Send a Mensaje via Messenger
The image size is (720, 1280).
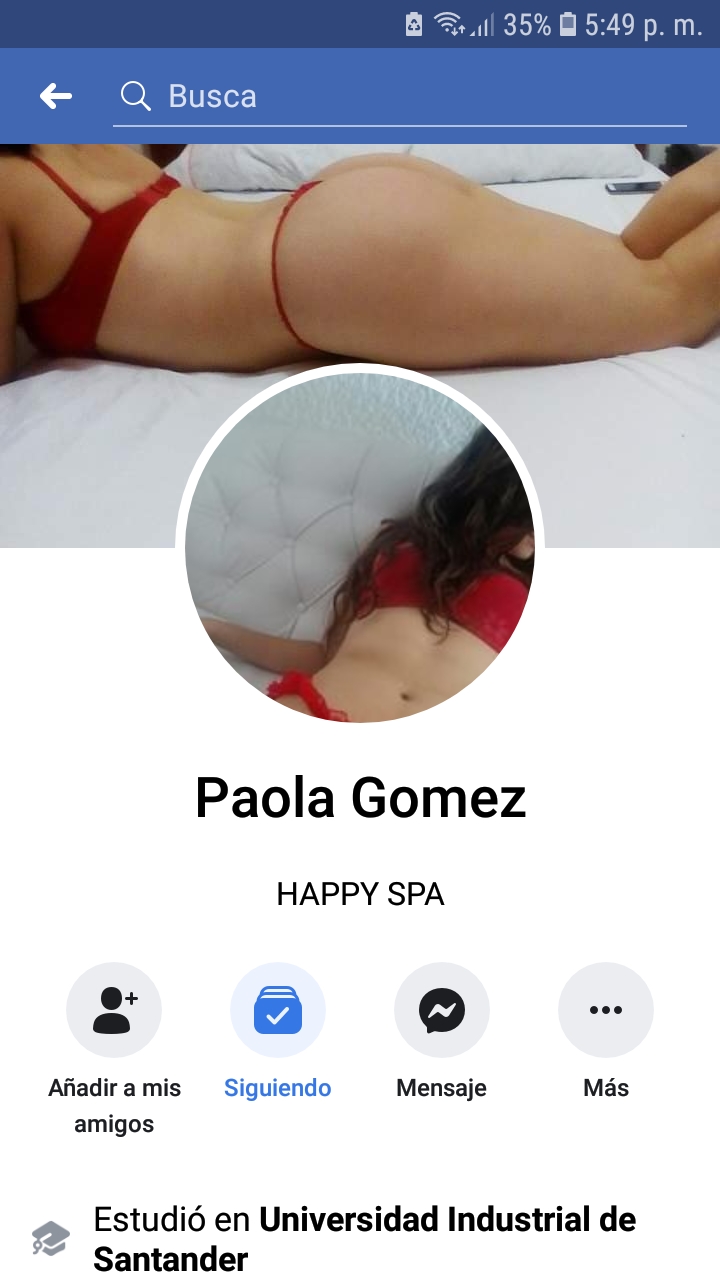coord(442,1010)
